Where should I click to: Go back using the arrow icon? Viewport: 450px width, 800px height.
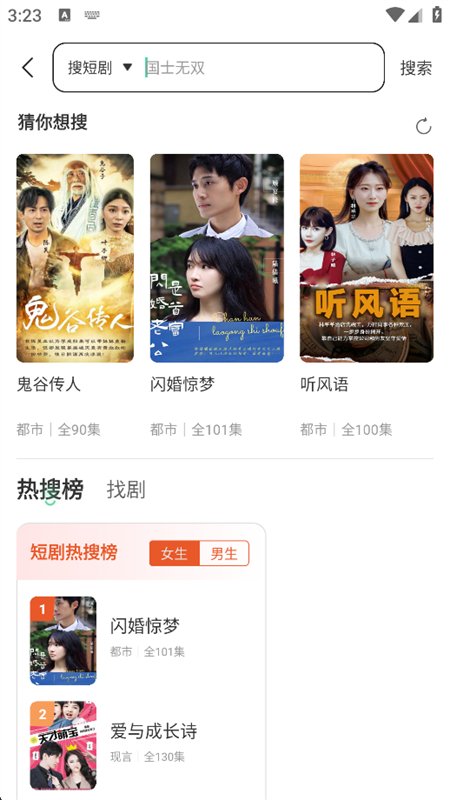(28, 68)
